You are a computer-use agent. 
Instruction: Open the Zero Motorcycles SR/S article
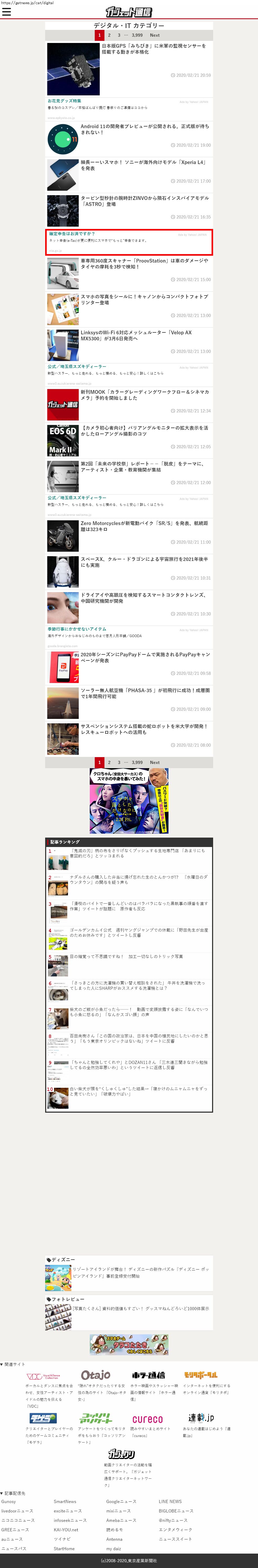coord(145,526)
